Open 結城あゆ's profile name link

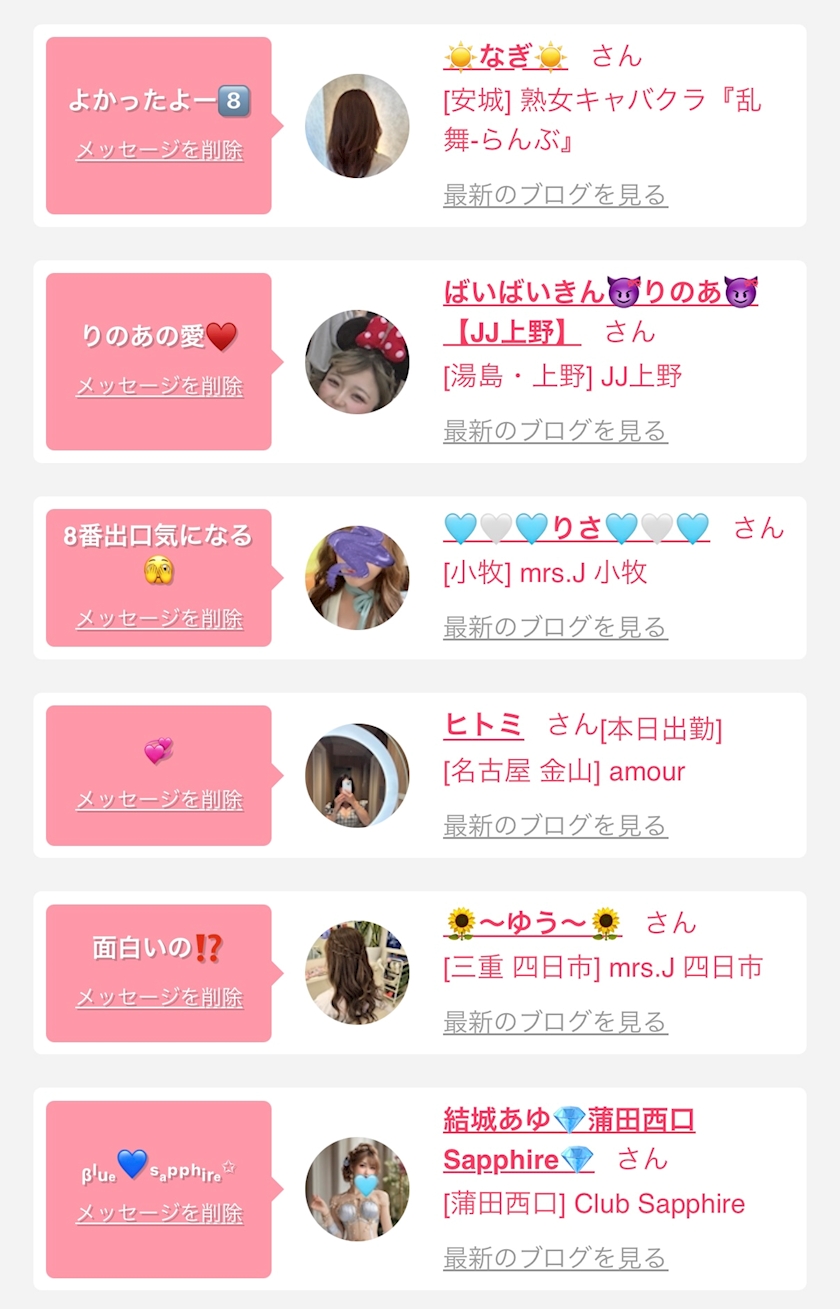point(568,1120)
